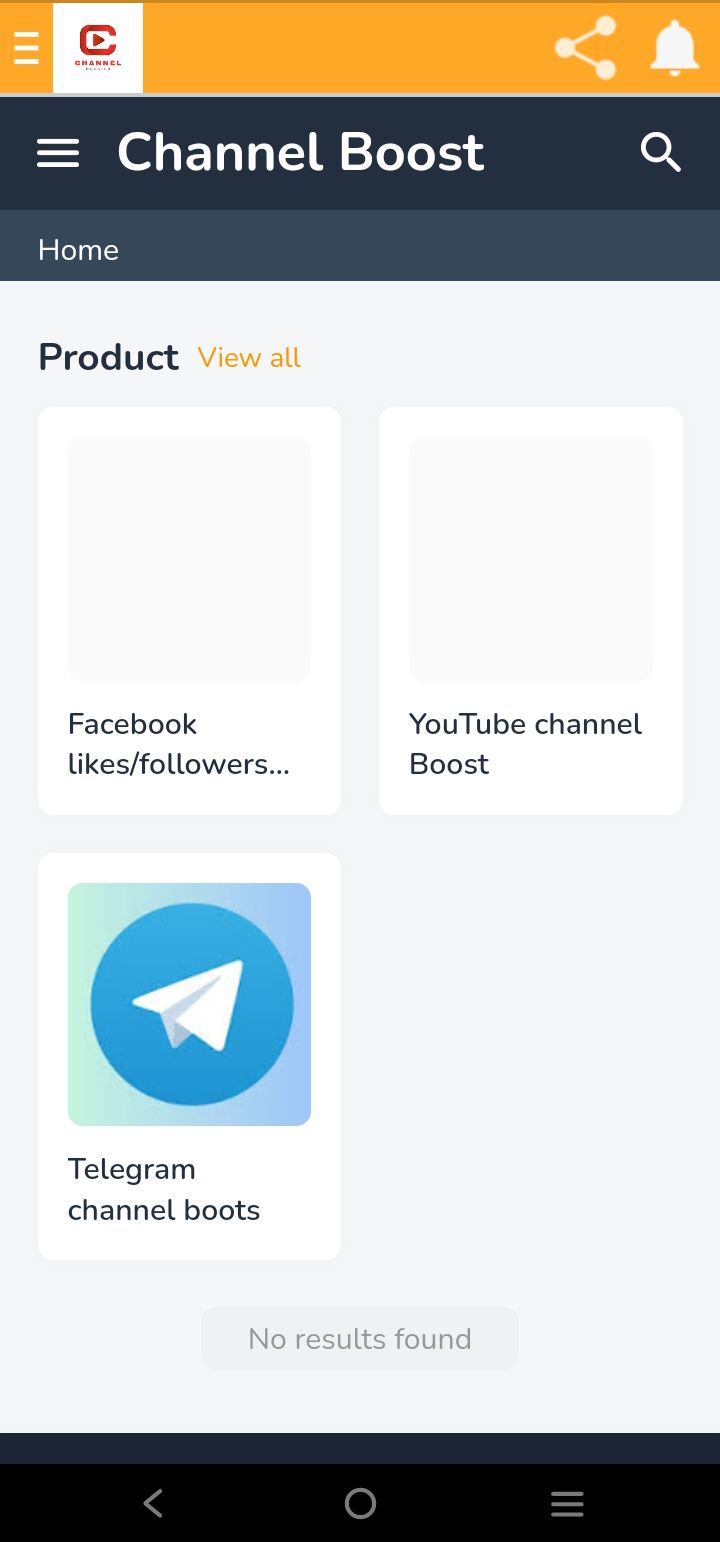The height and width of the screenshot is (1542, 720).
Task: Share the app using the share icon
Action: click(586, 48)
